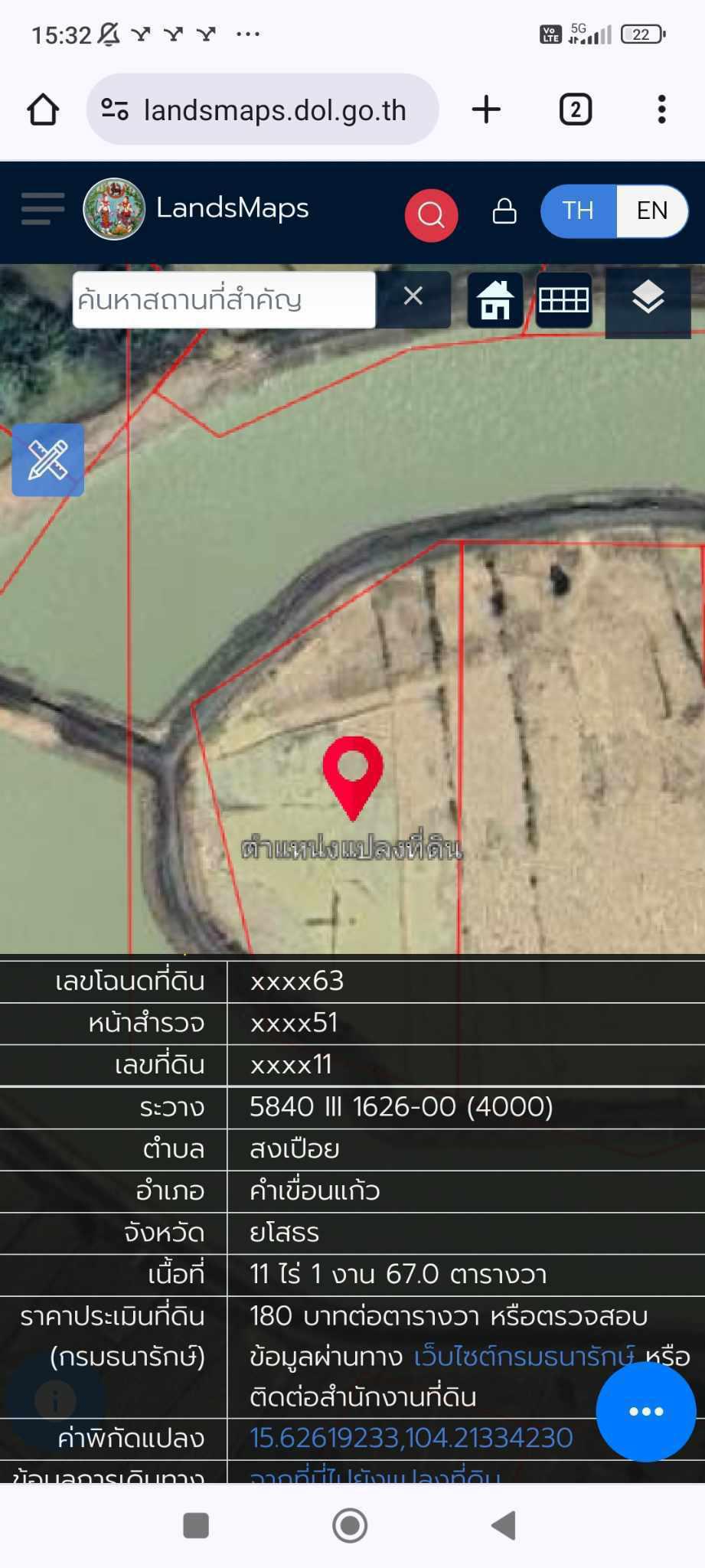
Task: Tap the important place search field
Action: coord(224,299)
